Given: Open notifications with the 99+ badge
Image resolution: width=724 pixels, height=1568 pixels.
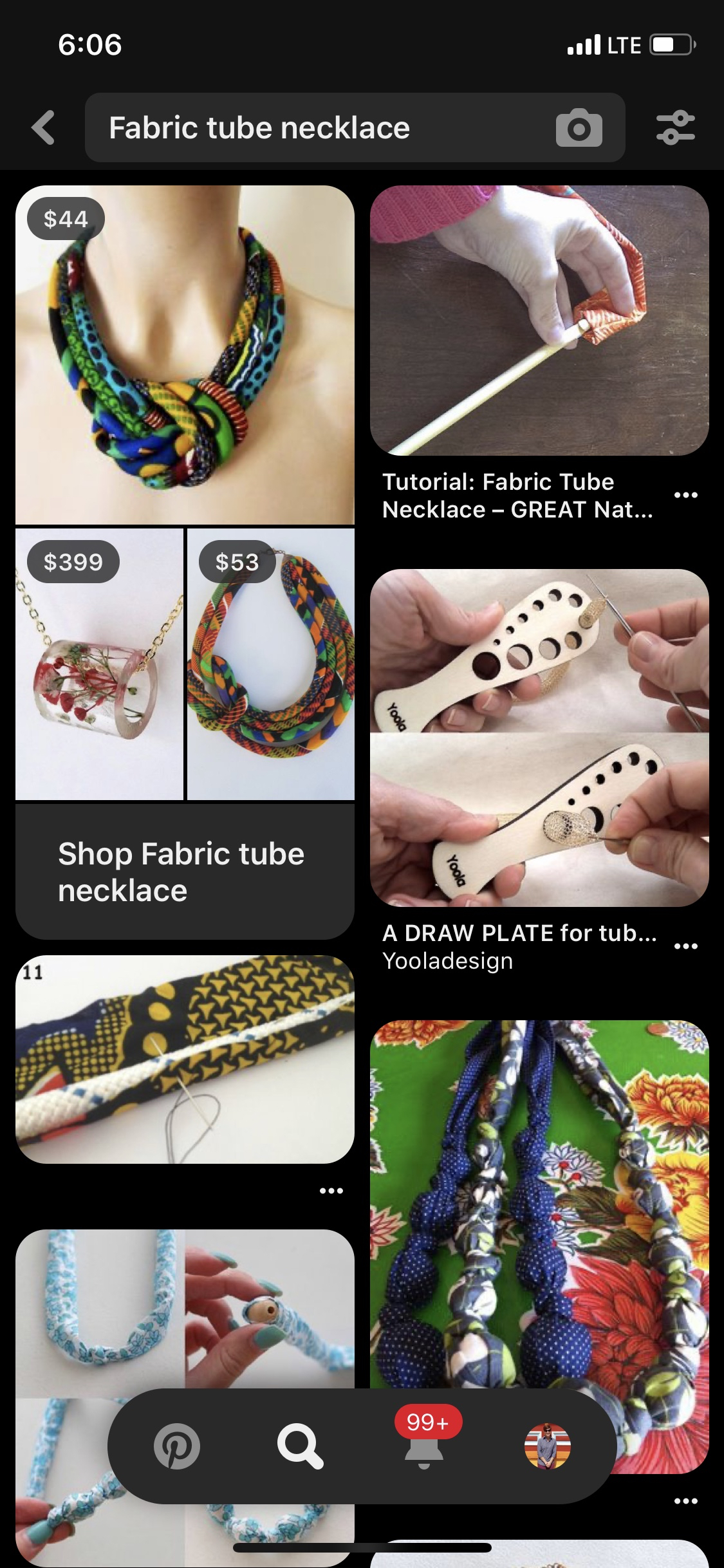Looking at the screenshot, I should pos(424,1446).
